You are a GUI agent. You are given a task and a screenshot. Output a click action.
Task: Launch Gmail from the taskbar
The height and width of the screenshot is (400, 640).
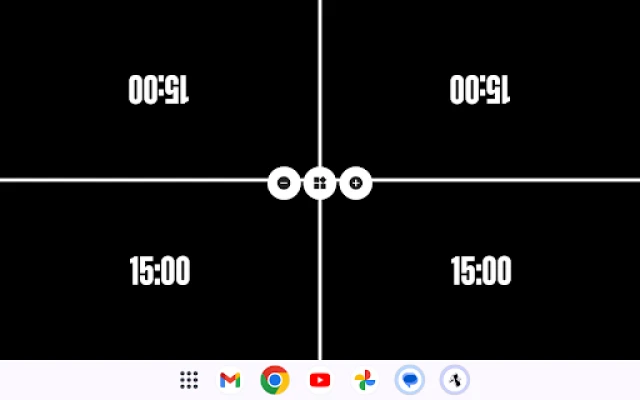pos(230,380)
